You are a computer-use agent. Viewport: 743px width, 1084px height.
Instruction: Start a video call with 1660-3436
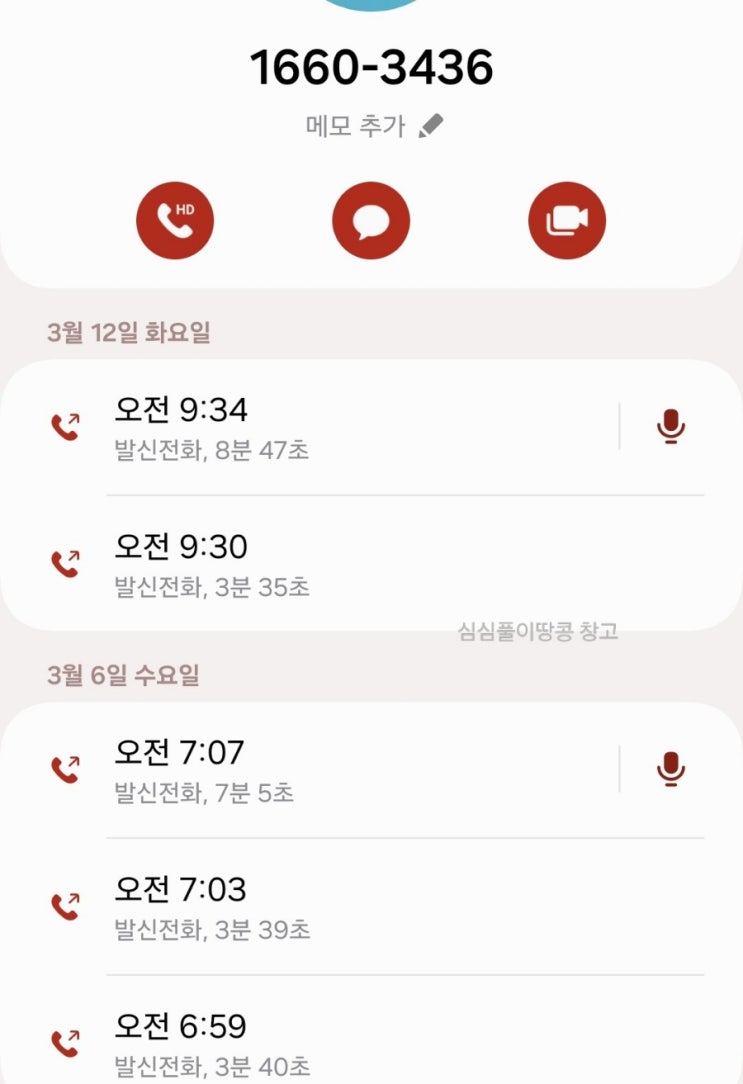[567, 221]
